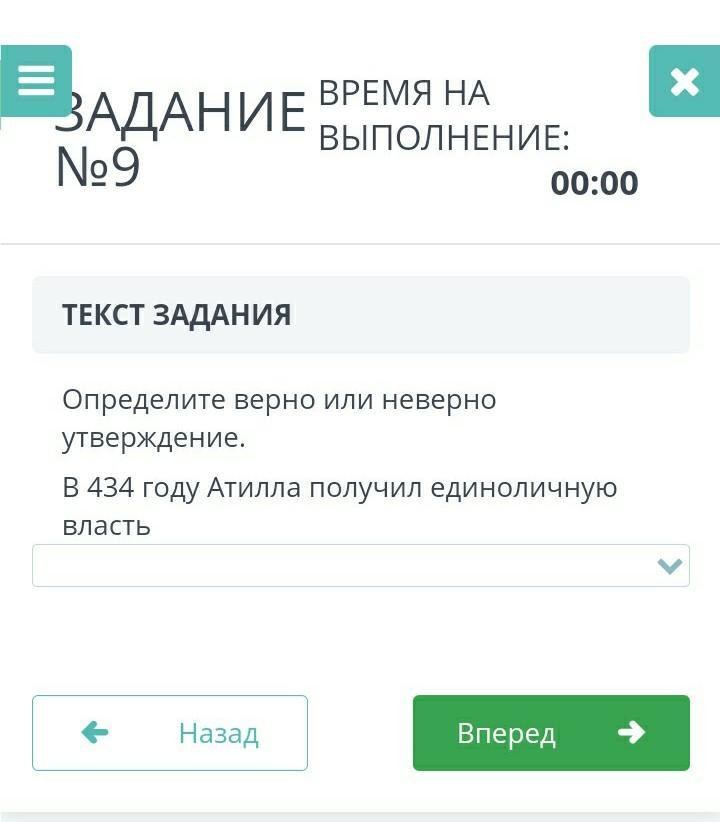Proceed with the Вперед button
Image resolution: width=720 pixels, height=822 pixels.
click(551, 733)
